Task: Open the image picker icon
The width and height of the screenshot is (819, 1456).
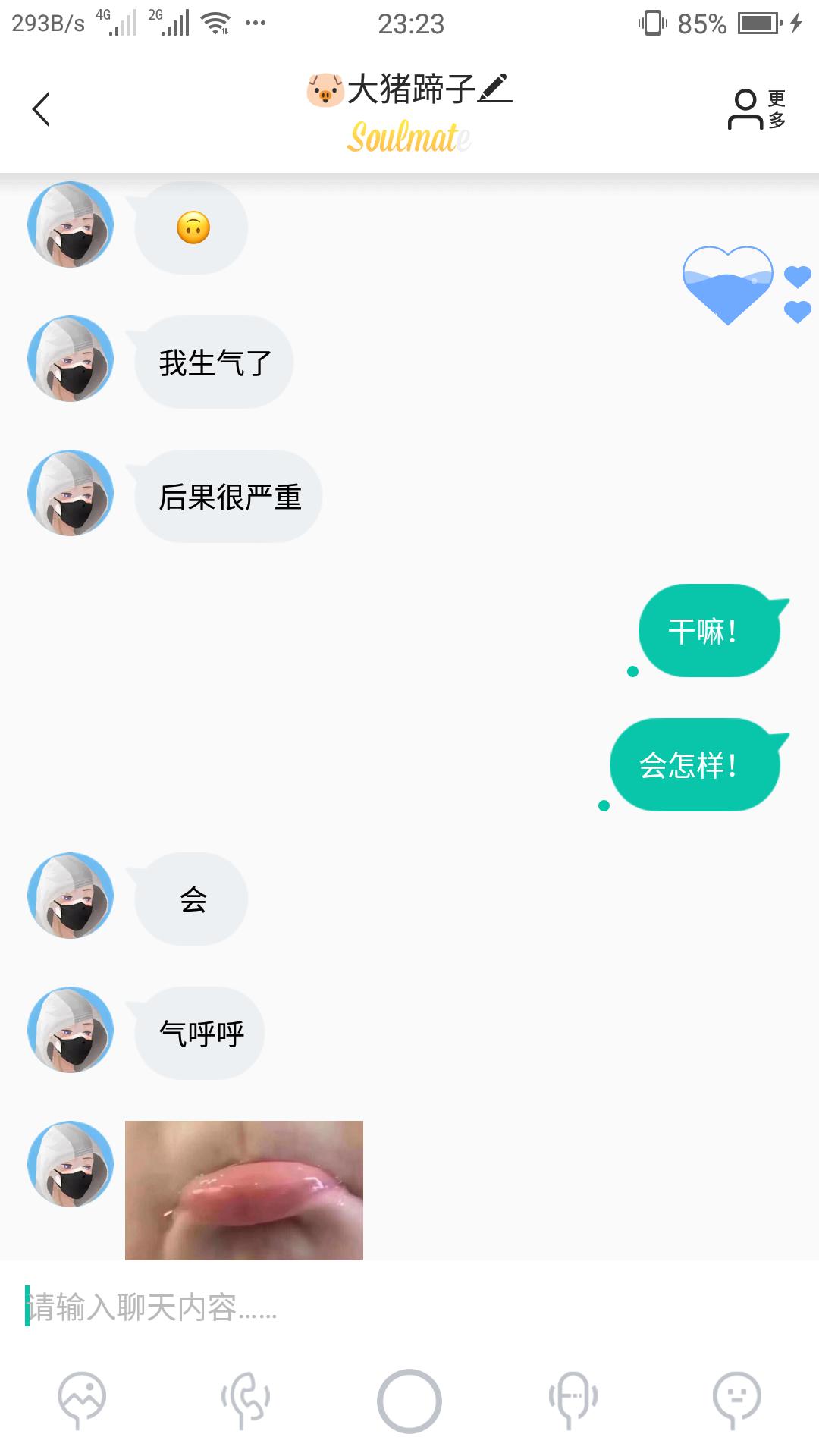Action: (82, 1399)
